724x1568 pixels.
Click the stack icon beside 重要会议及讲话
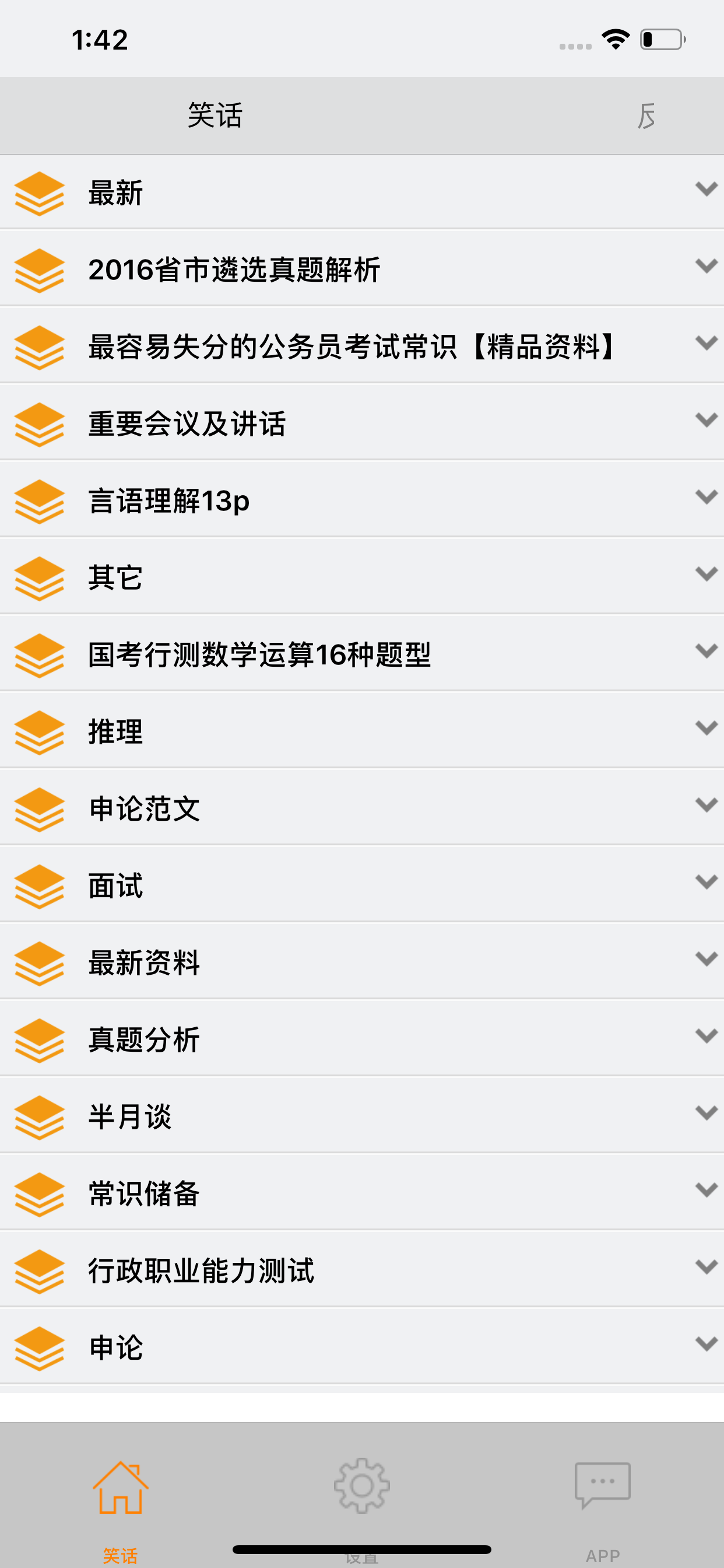40,425
